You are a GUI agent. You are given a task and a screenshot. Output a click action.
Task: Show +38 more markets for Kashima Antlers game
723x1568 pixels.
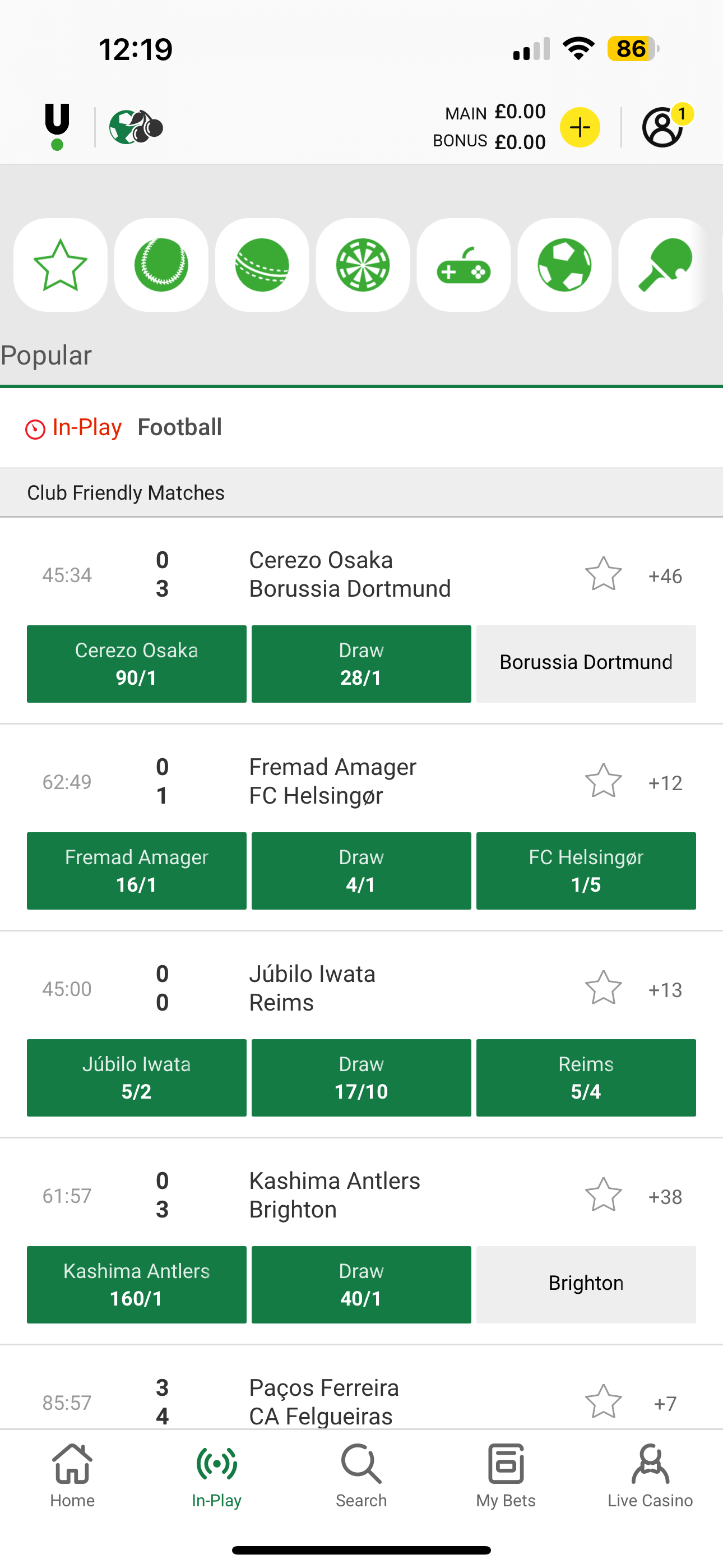(x=665, y=1196)
